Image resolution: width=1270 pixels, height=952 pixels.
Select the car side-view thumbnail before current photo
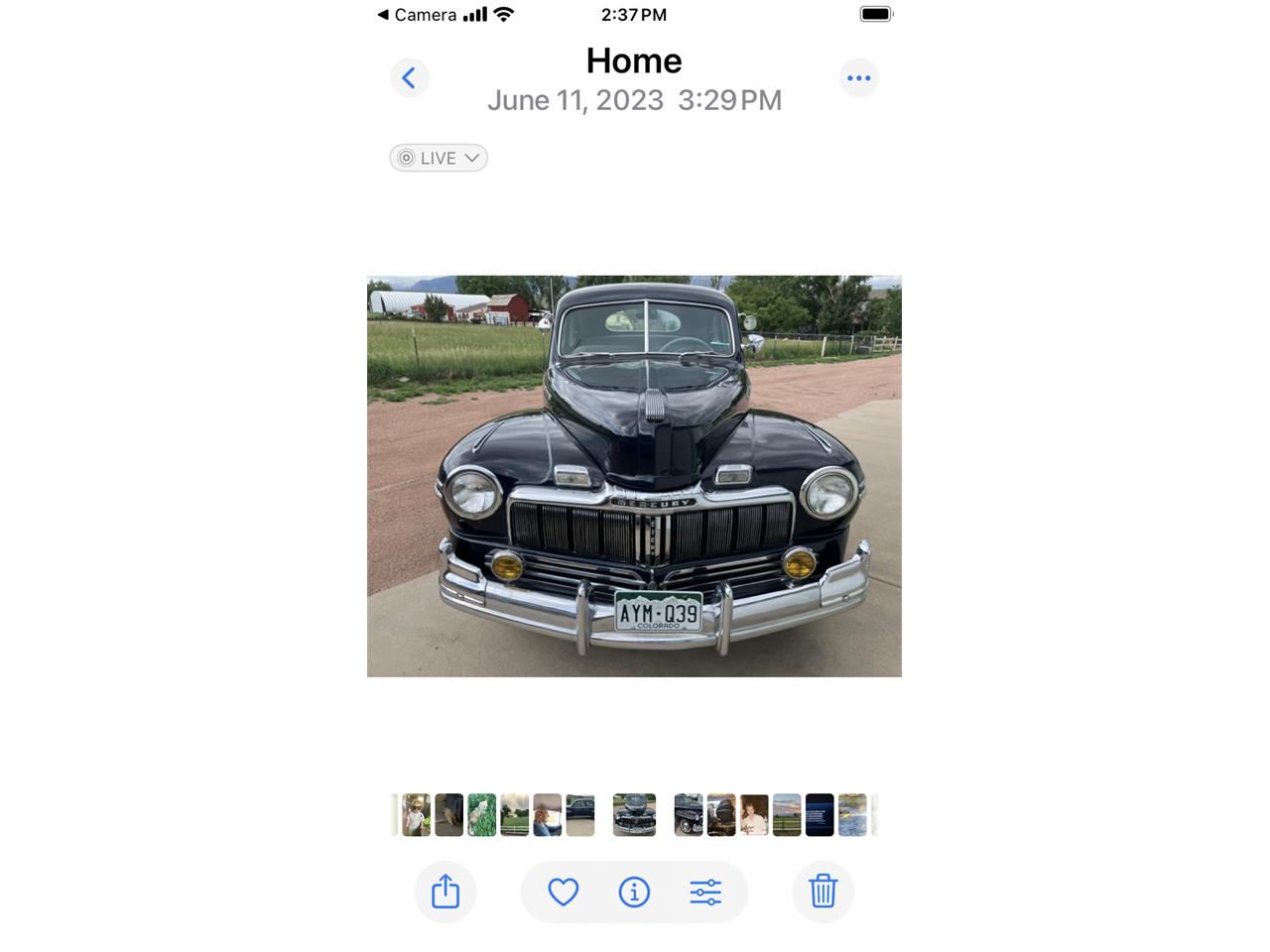(579, 815)
